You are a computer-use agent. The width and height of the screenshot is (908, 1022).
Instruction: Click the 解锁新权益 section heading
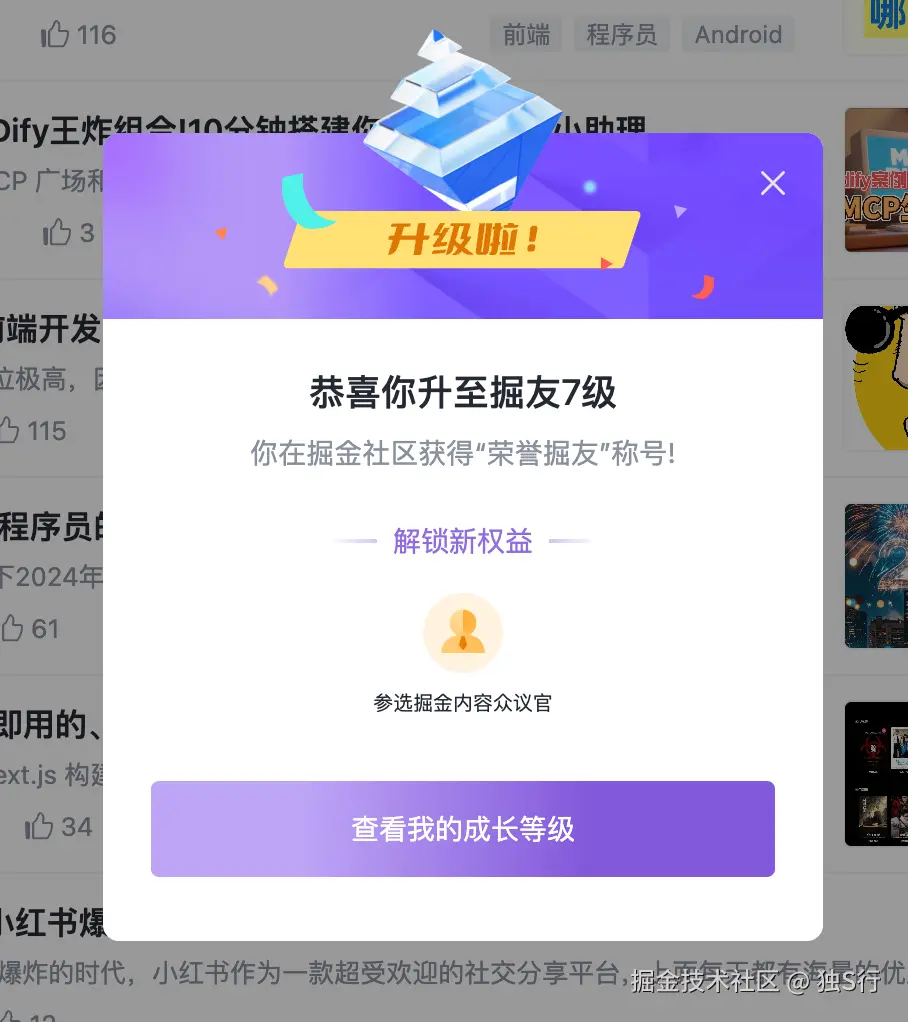pos(463,541)
